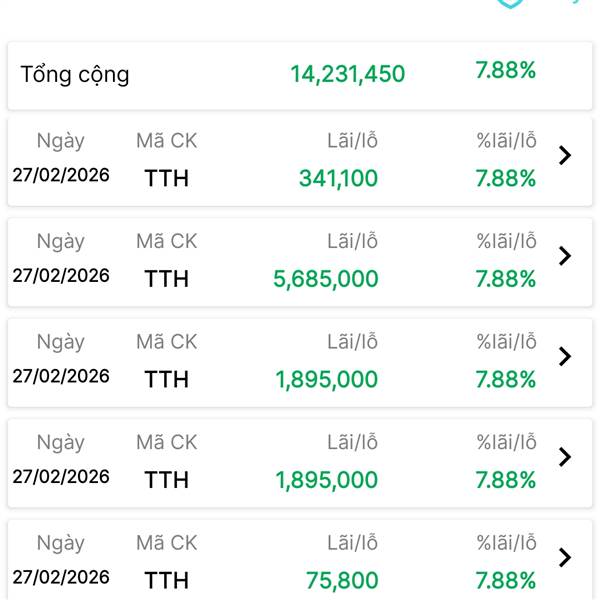Open the TTH entry with profit 341,100
Viewport: 600px width, 600px height.
(565, 156)
